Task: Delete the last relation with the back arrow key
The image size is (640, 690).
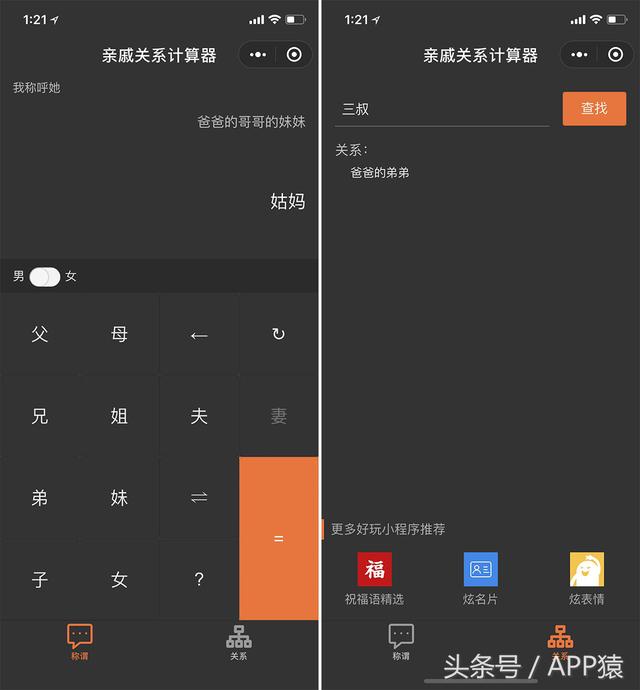Action: [x=199, y=334]
